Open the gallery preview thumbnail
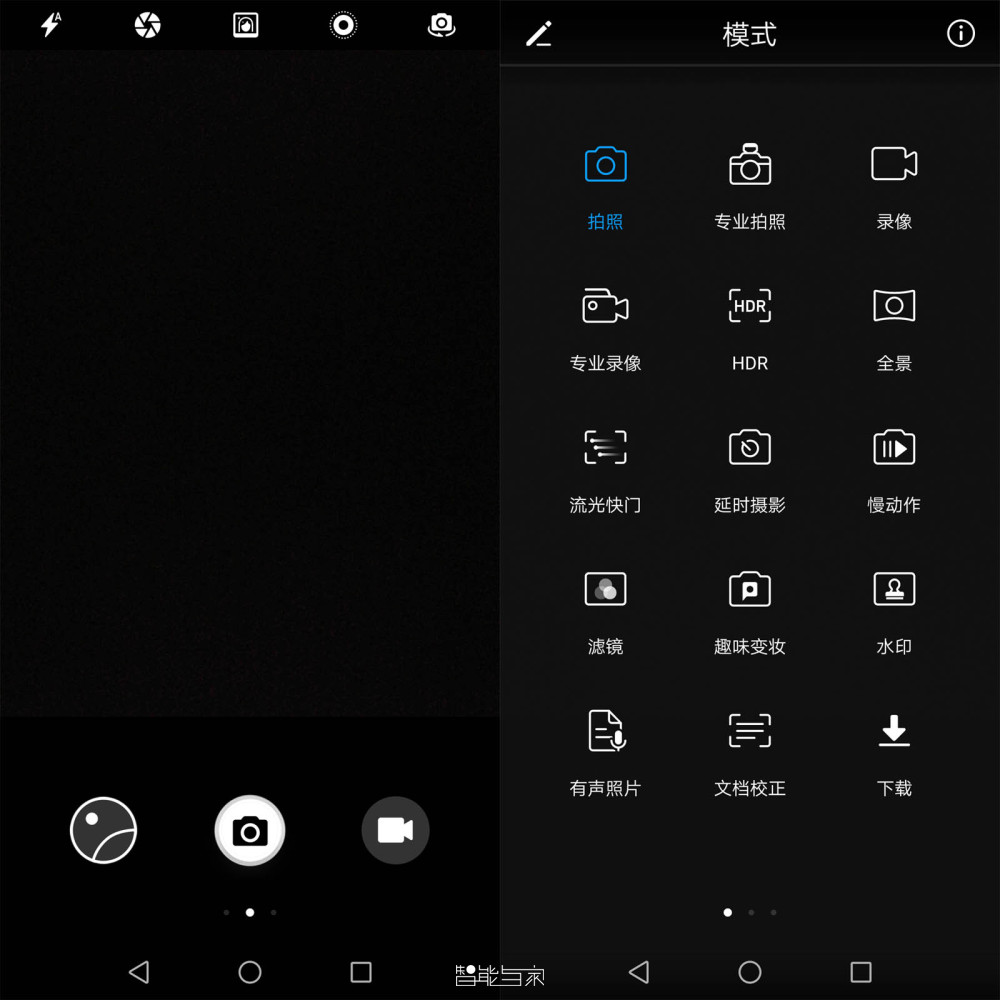Viewport: 1000px width, 1000px height. point(103,830)
